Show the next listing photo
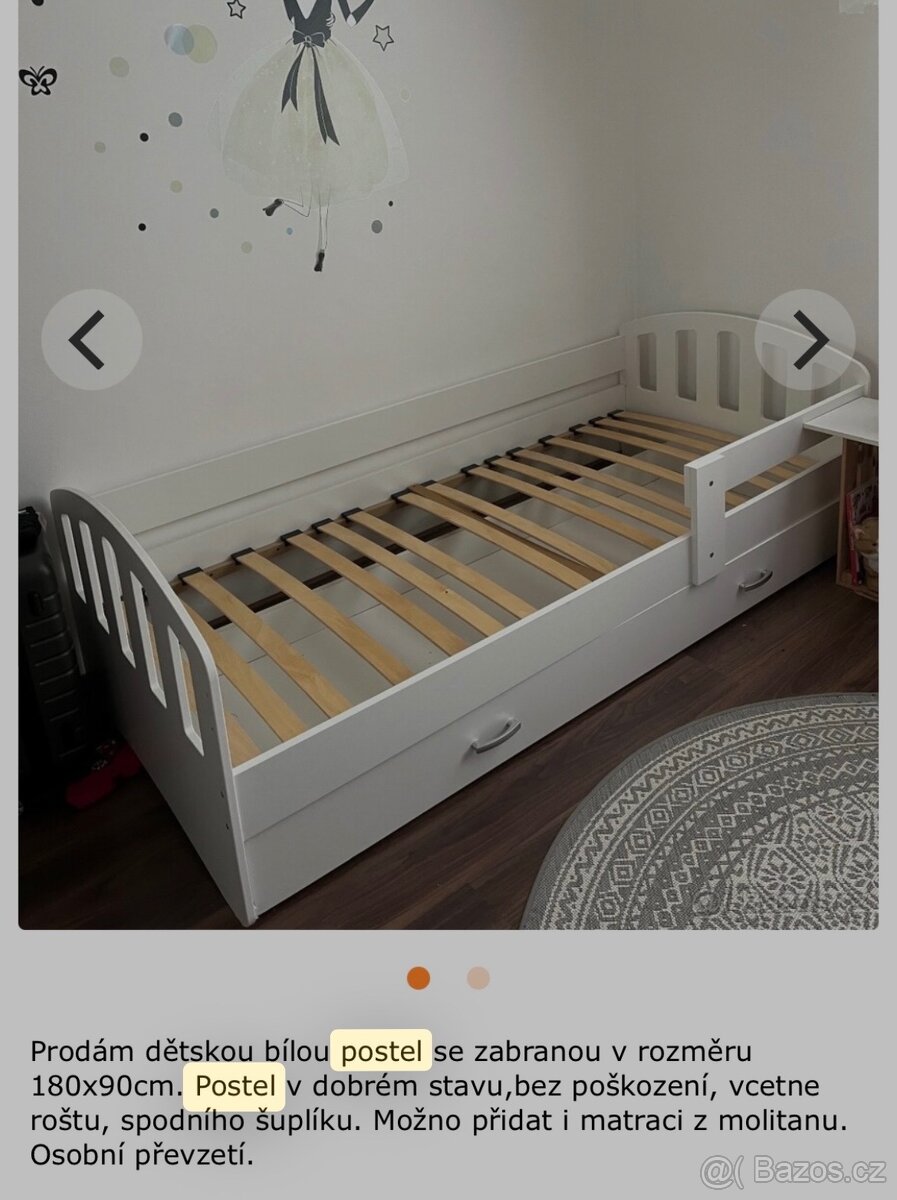This screenshot has height=1200, width=897. pos(805,340)
